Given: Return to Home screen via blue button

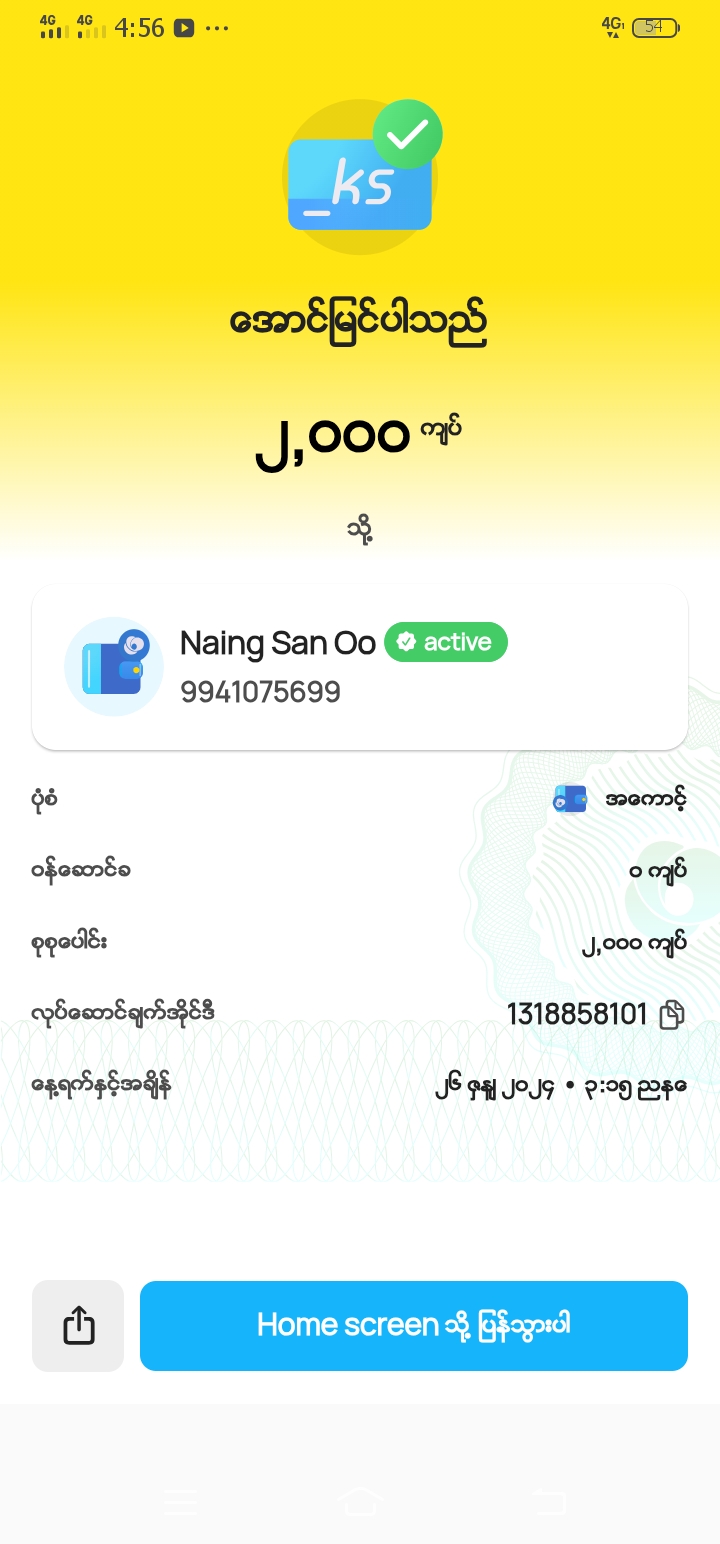Looking at the screenshot, I should pos(413,1325).
